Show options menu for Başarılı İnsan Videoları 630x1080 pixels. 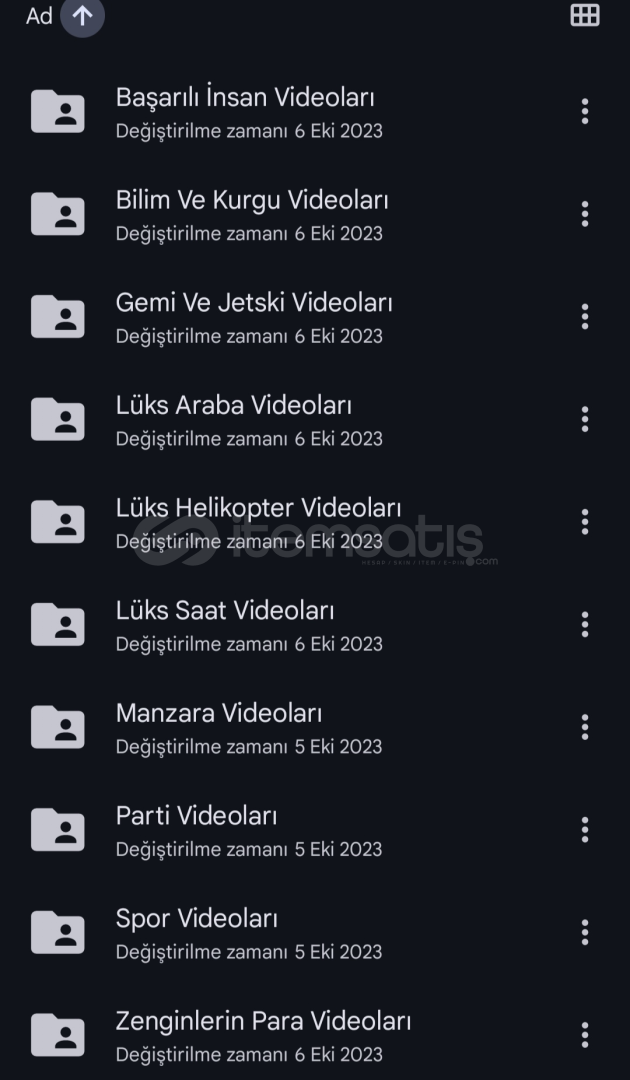point(585,112)
